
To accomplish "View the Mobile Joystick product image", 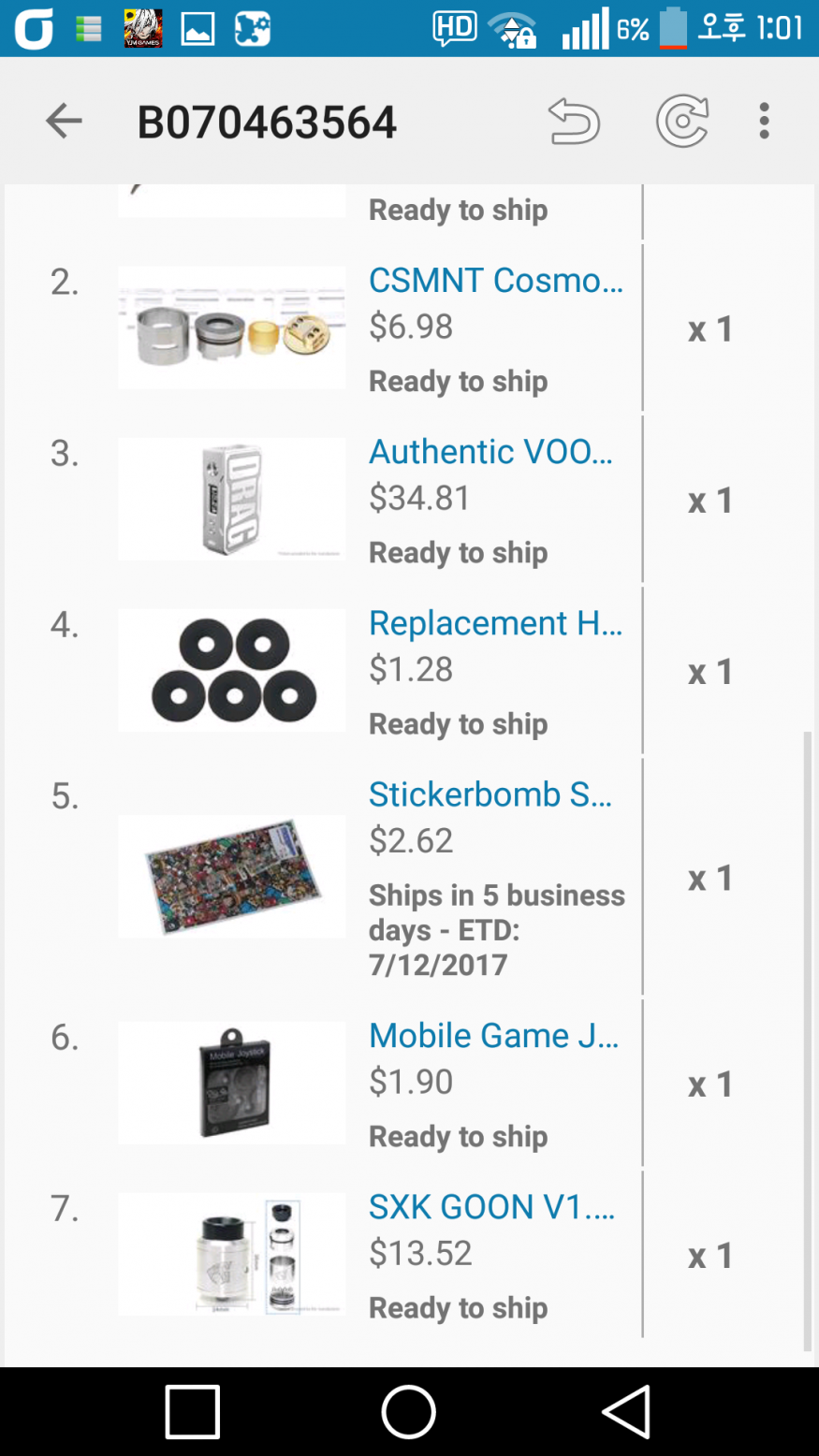I will (x=232, y=1083).
